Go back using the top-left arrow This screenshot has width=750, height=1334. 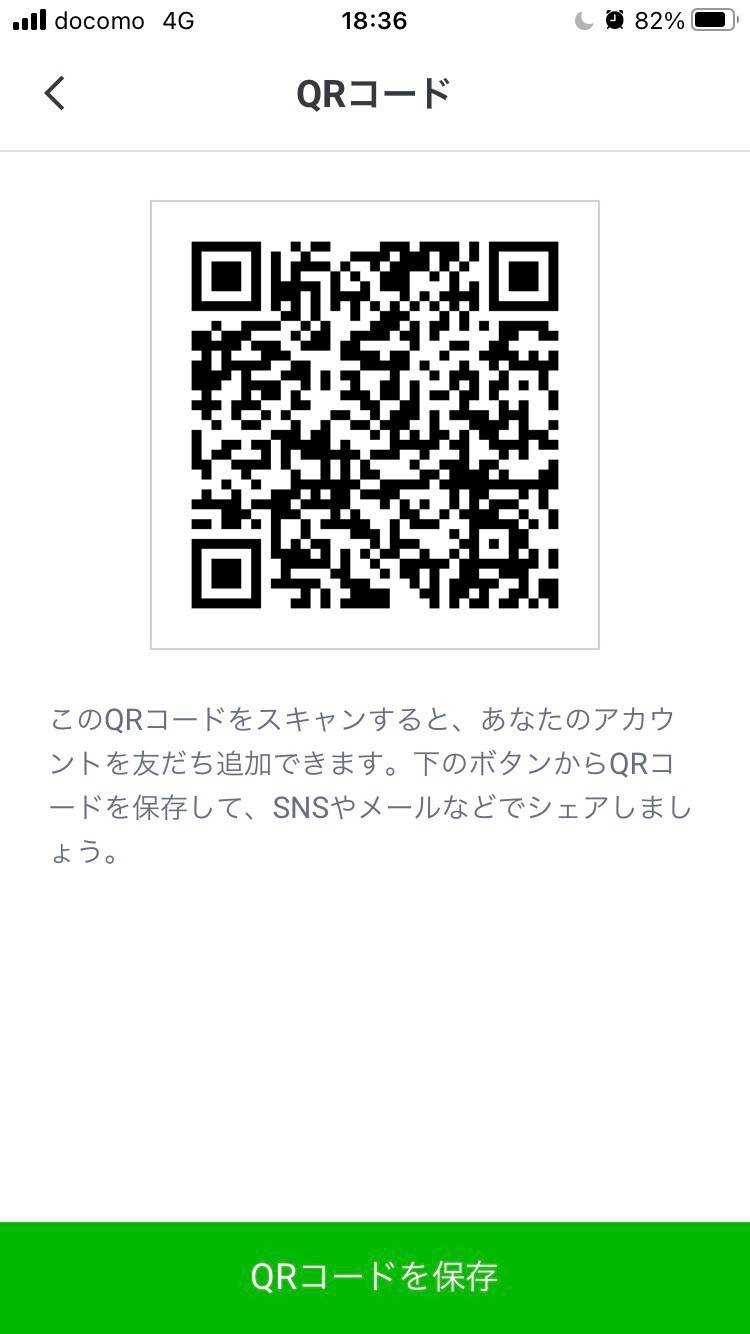[x=55, y=94]
